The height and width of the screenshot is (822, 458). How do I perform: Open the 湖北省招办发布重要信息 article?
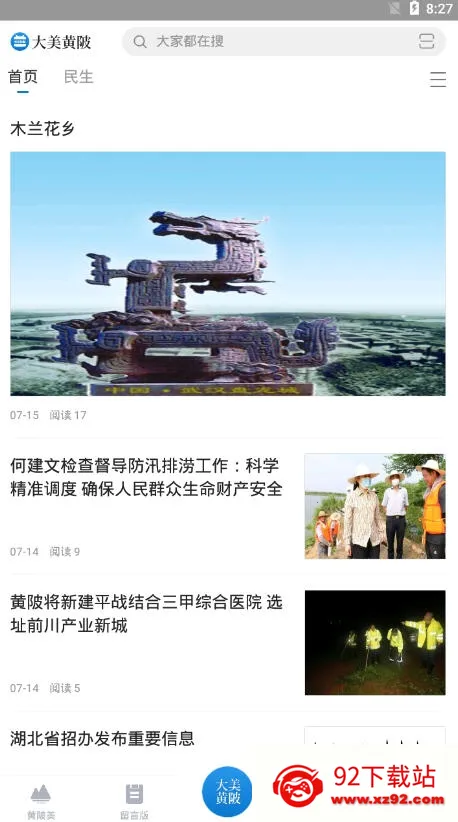(x=102, y=738)
